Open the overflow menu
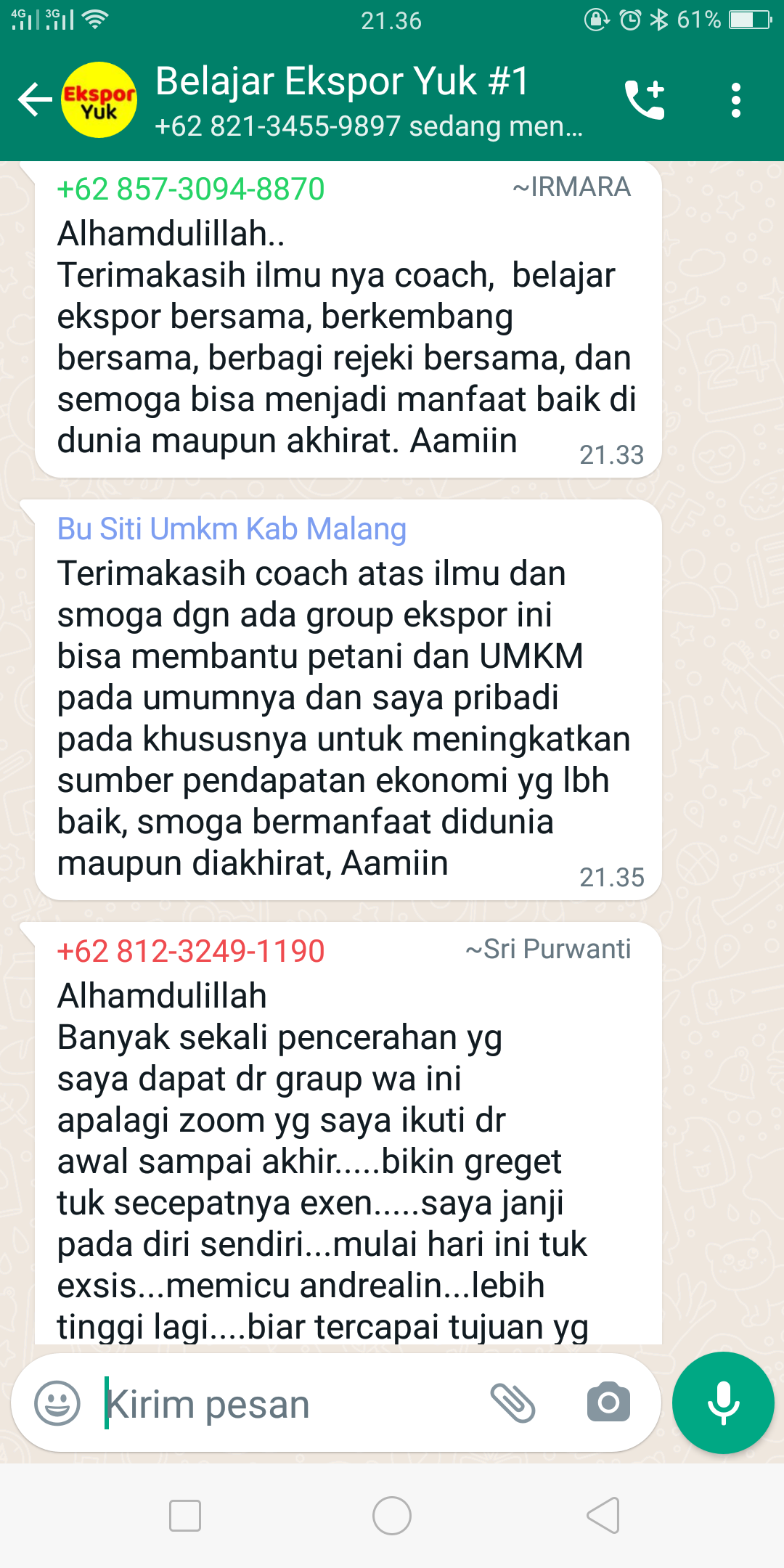The width and height of the screenshot is (784, 1568). coord(735,100)
